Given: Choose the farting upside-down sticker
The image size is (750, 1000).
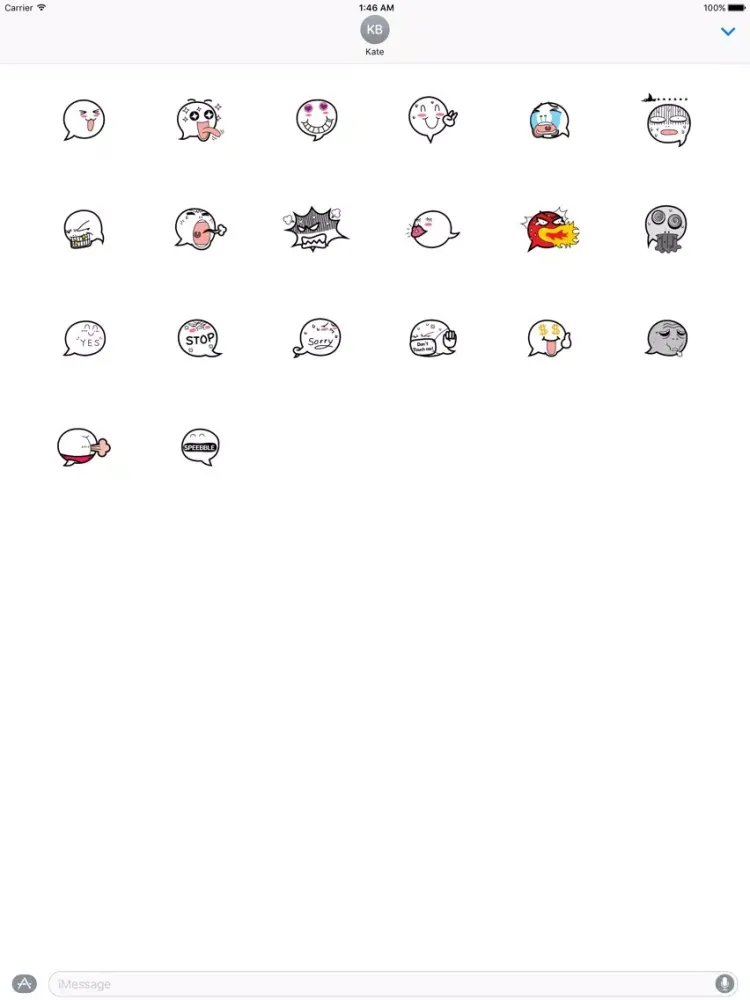Looking at the screenshot, I should click(84, 447).
